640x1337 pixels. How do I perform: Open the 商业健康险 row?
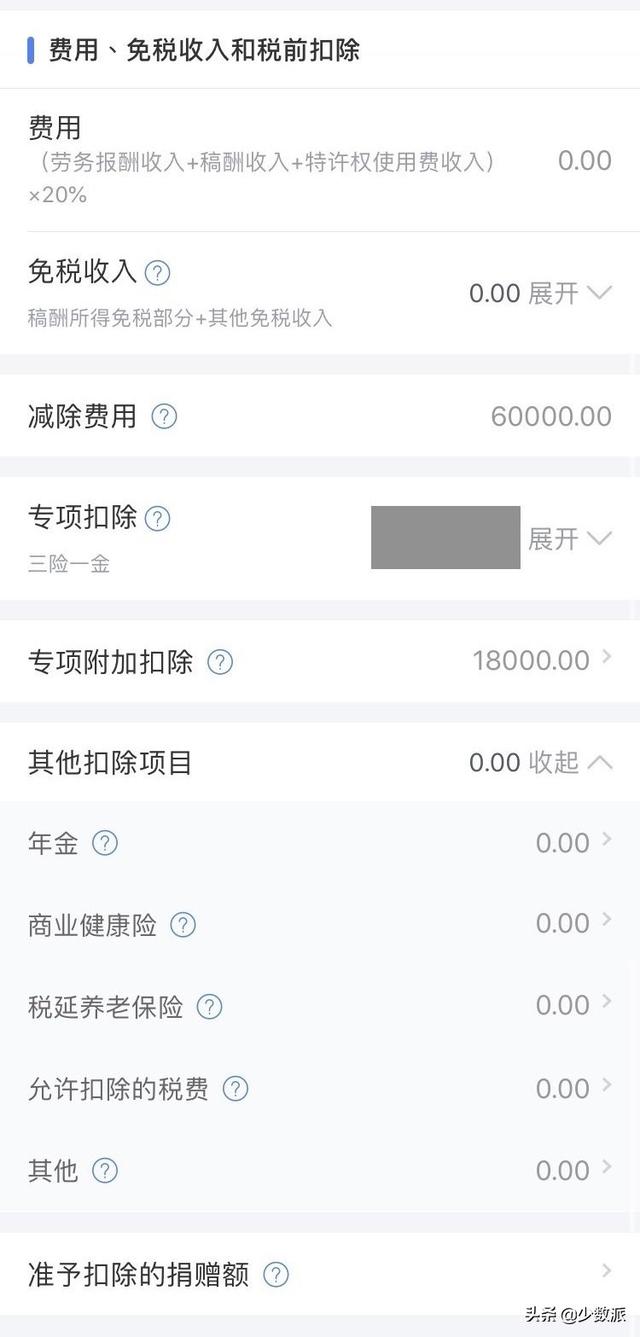[x=320, y=925]
